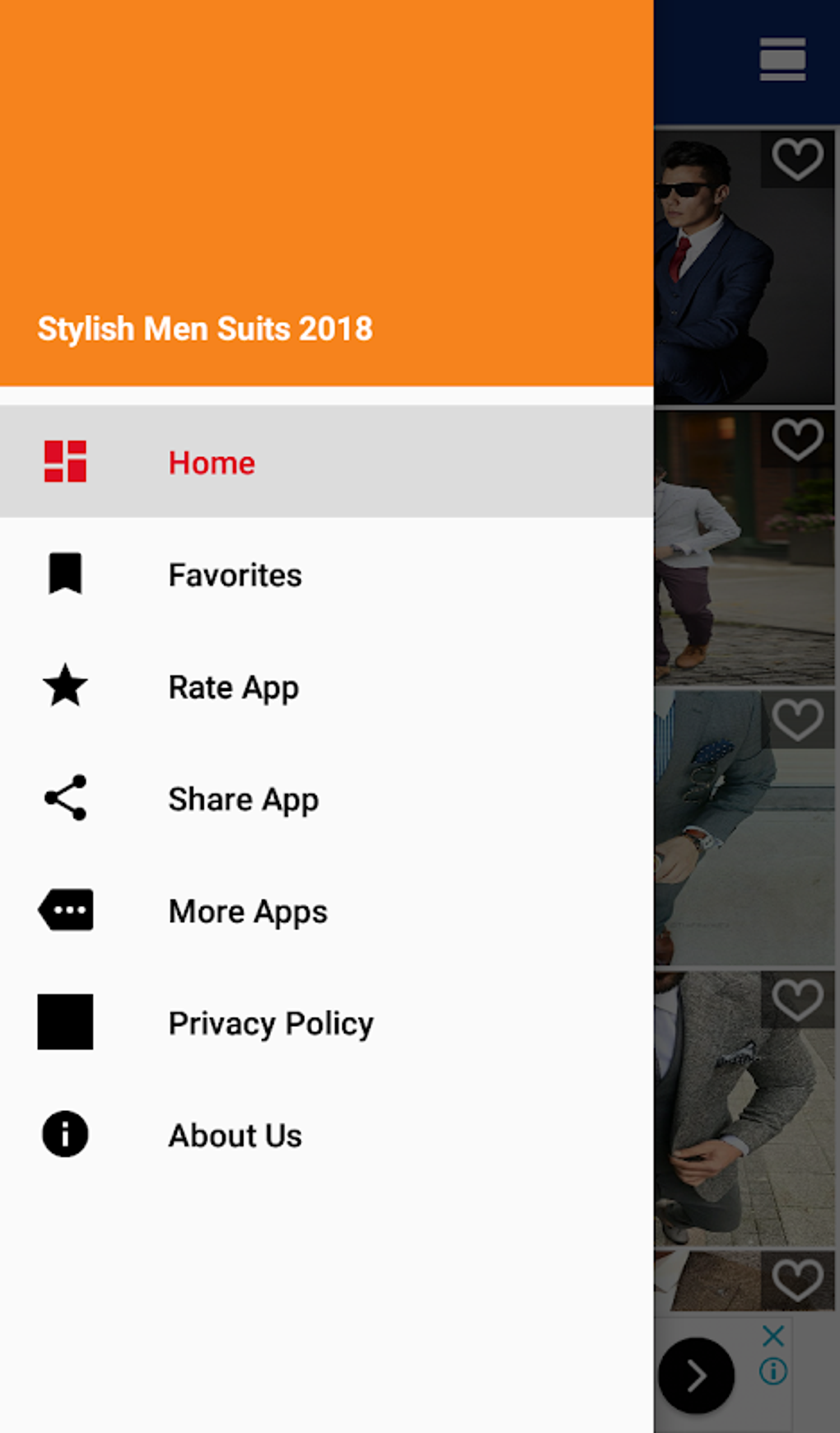Screen dimensions: 840x1433
Task: Choose Share App in the drawer
Action: [326, 798]
